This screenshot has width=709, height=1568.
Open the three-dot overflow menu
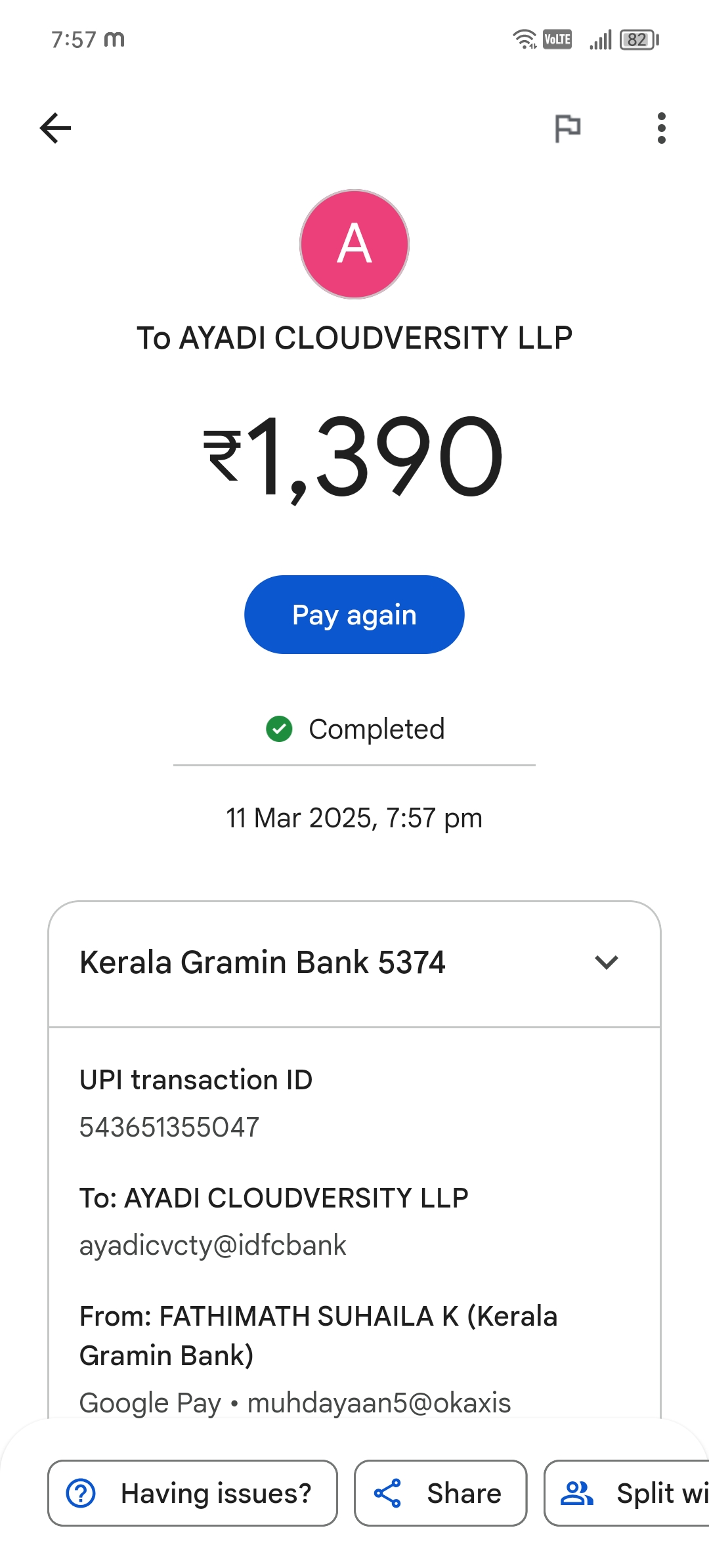pyautogui.click(x=661, y=127)
